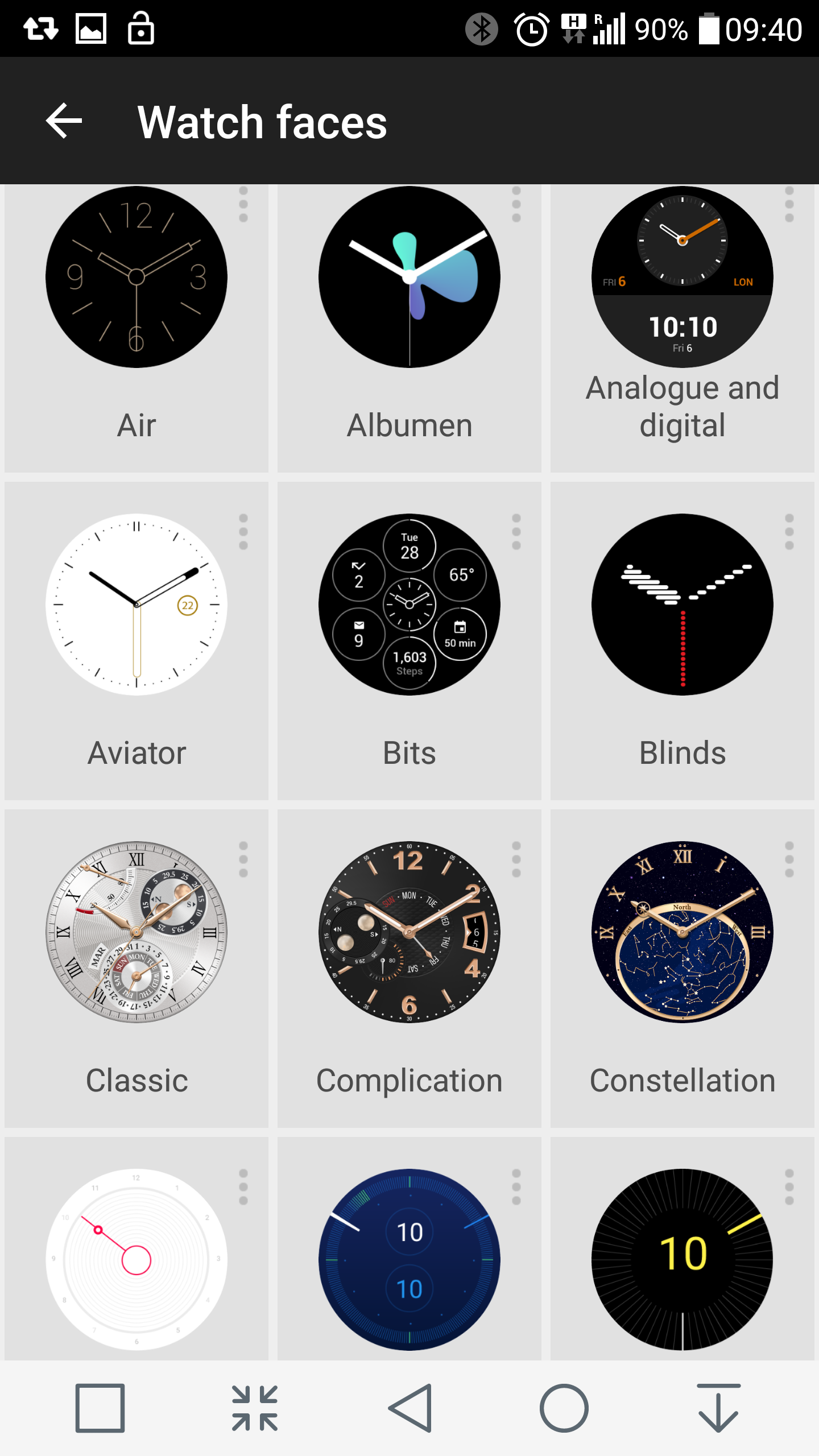Go to the home screen
The width and height of the screenshot is (819, 1456).
pos(564,1408)
